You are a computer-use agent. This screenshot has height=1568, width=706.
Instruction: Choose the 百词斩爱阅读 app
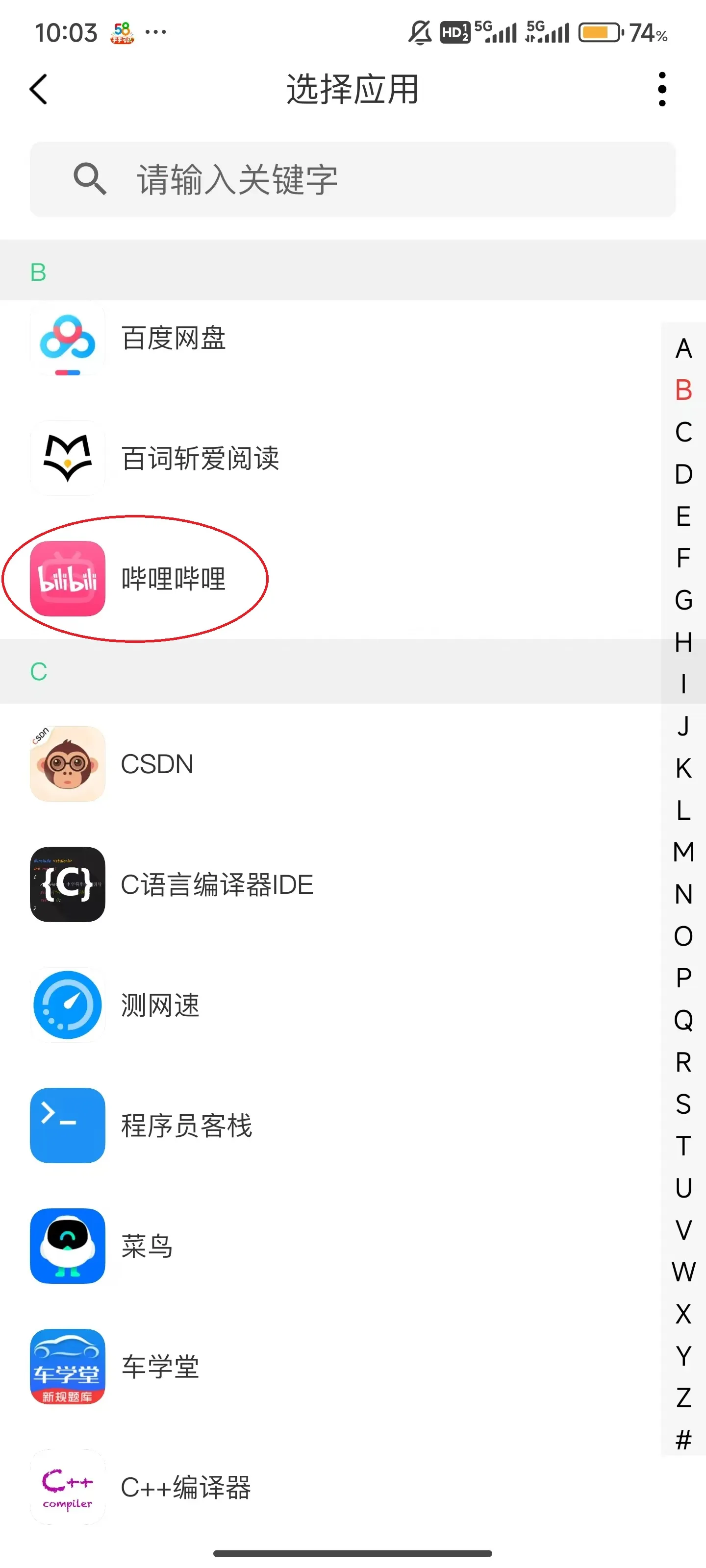[200, 458]
